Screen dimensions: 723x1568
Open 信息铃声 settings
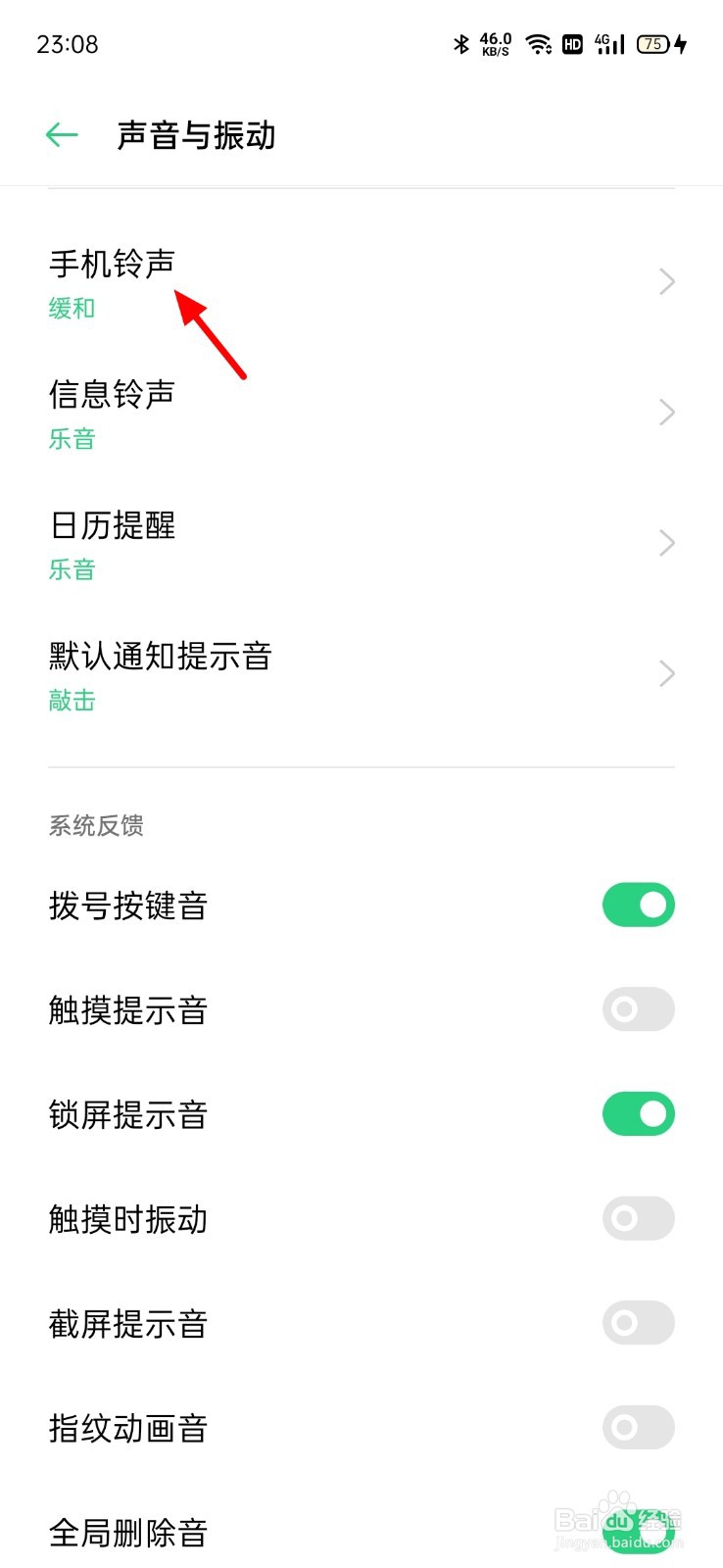361,413
